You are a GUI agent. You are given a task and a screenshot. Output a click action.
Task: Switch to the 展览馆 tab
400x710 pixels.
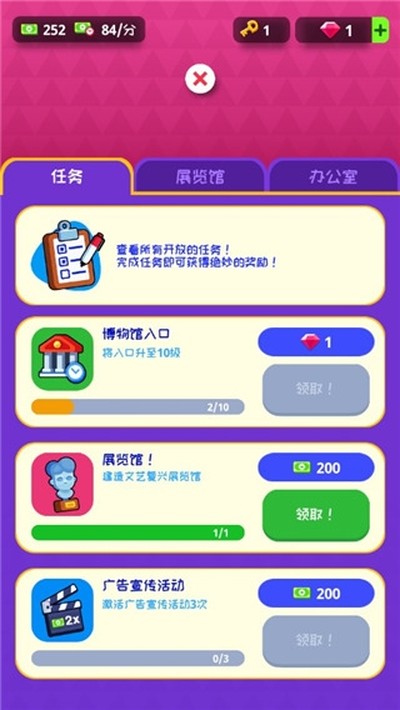[x=200, y=177]
